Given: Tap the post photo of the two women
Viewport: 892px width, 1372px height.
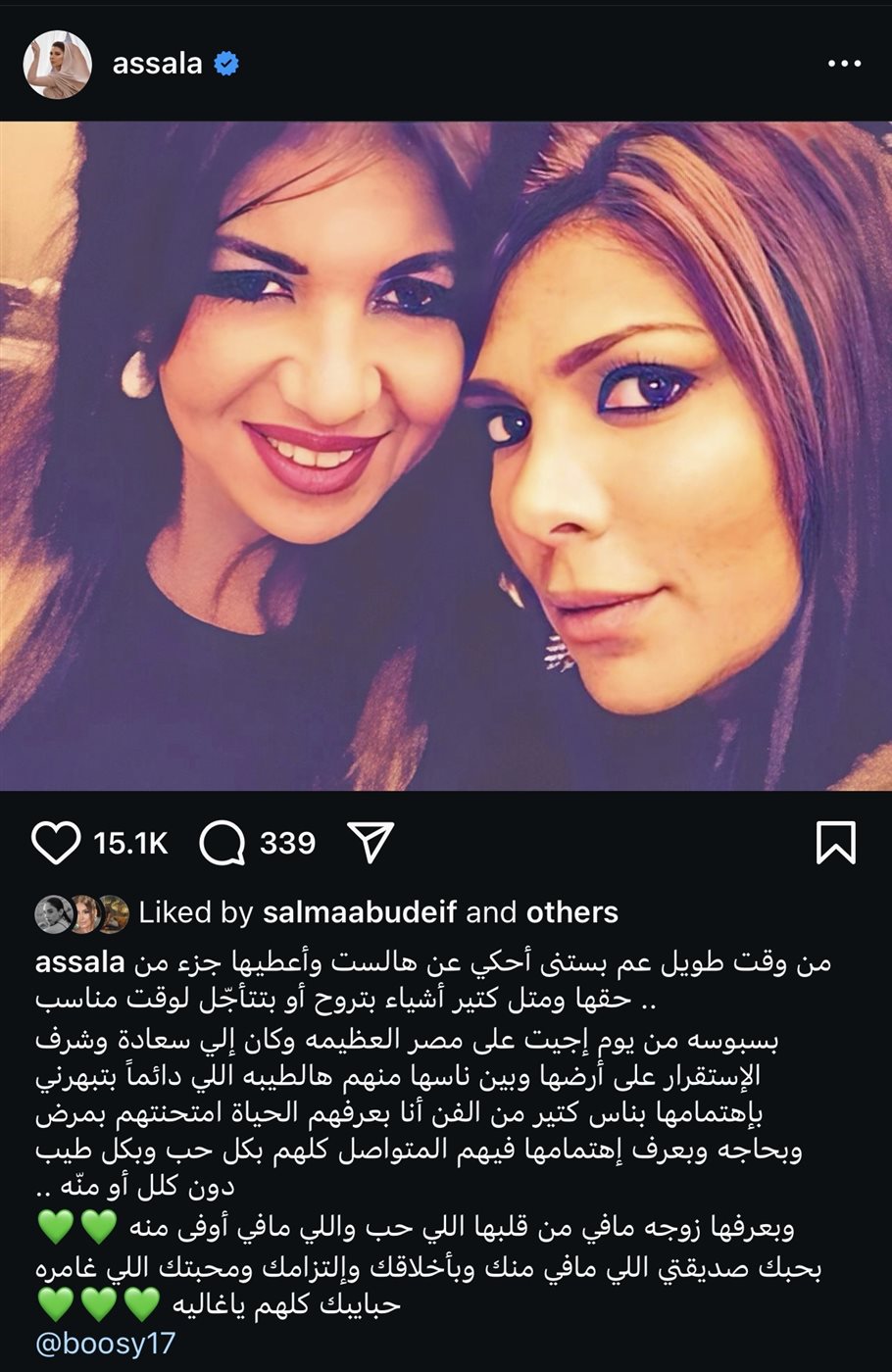Looking at the screenshot, I should tap(446, 456).
